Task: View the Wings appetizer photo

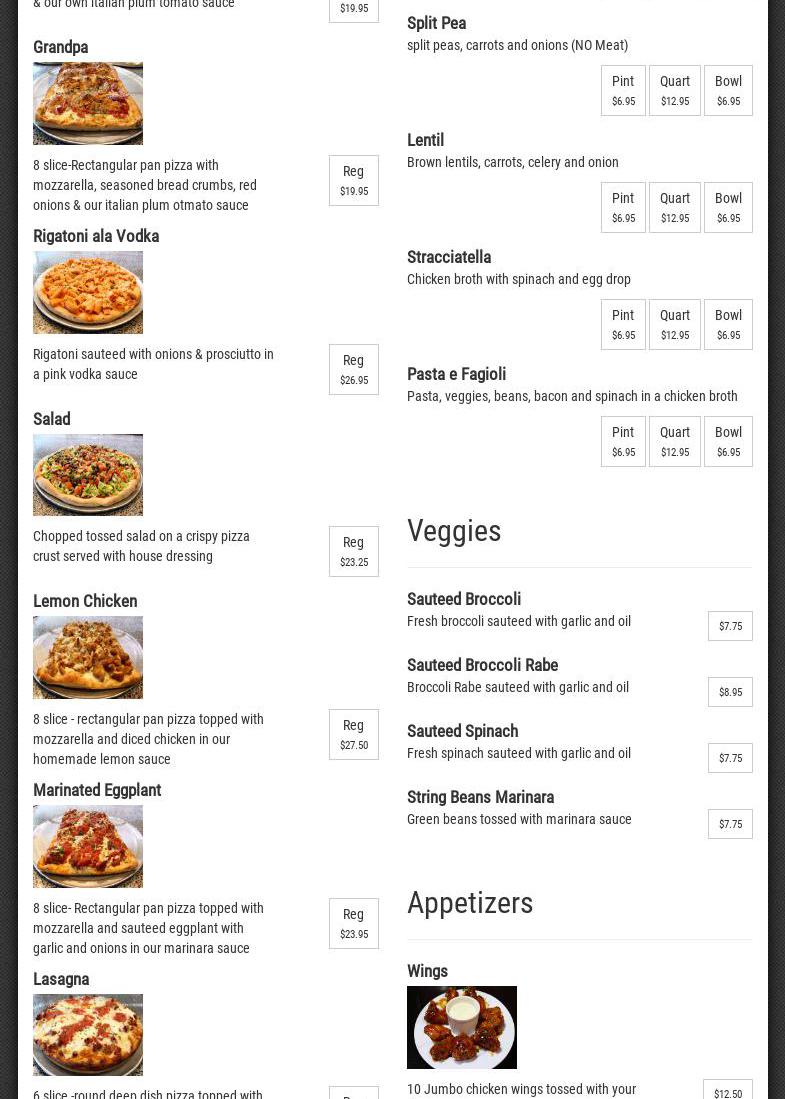Action: pos(462,1027)
